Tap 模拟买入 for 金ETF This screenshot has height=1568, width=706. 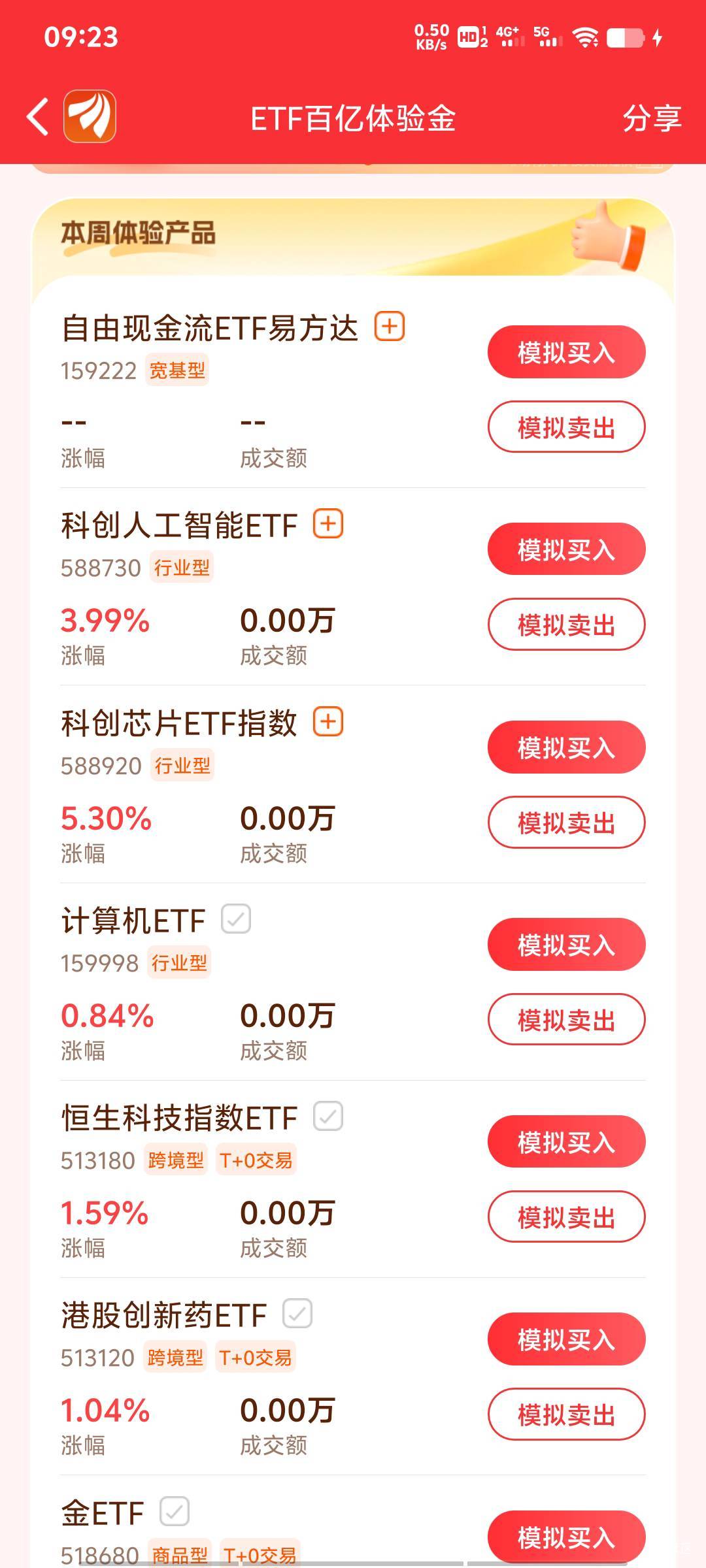pos(566,1537)
